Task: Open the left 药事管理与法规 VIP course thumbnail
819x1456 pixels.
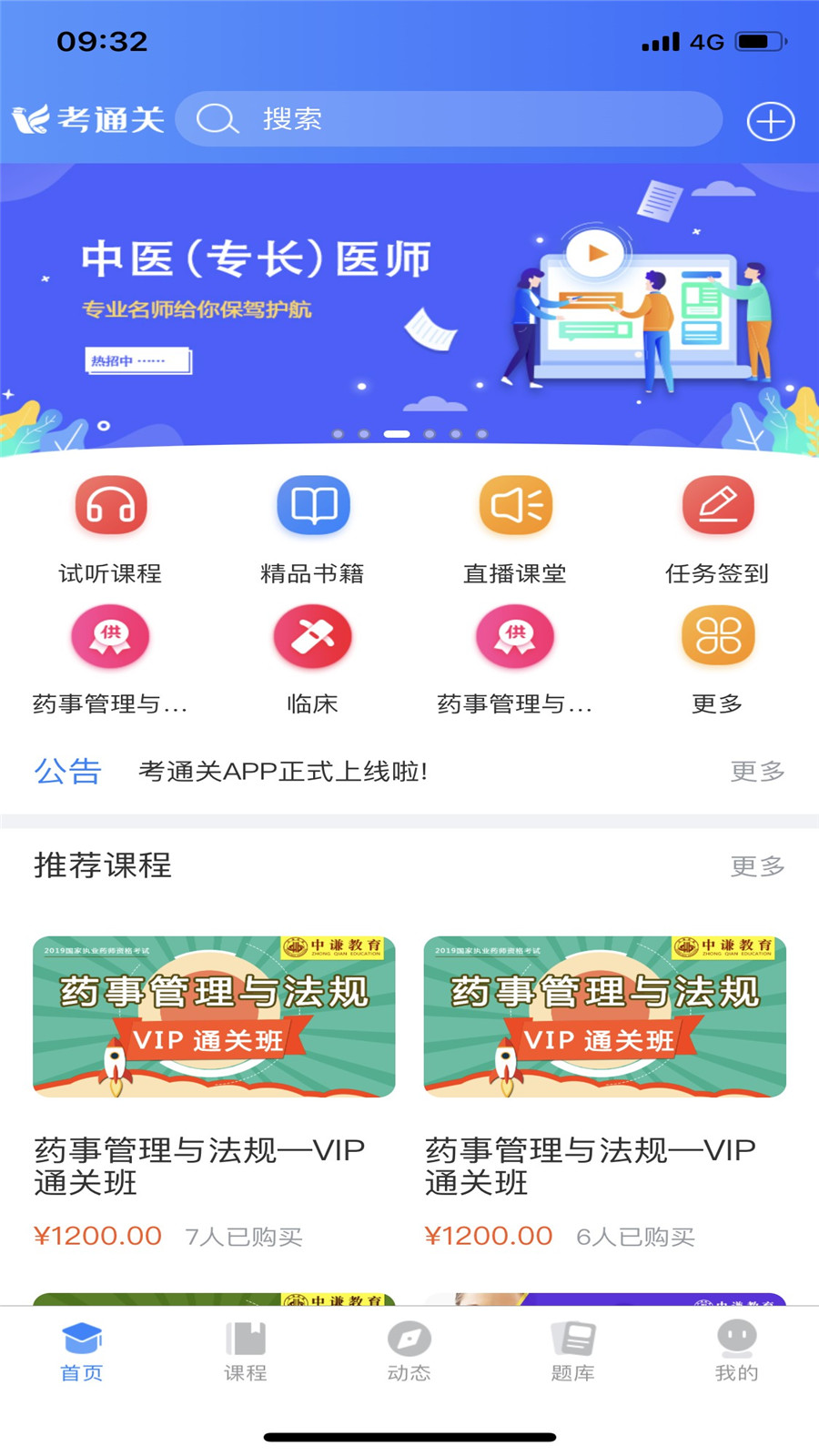Action: [x=214, y=1017]
